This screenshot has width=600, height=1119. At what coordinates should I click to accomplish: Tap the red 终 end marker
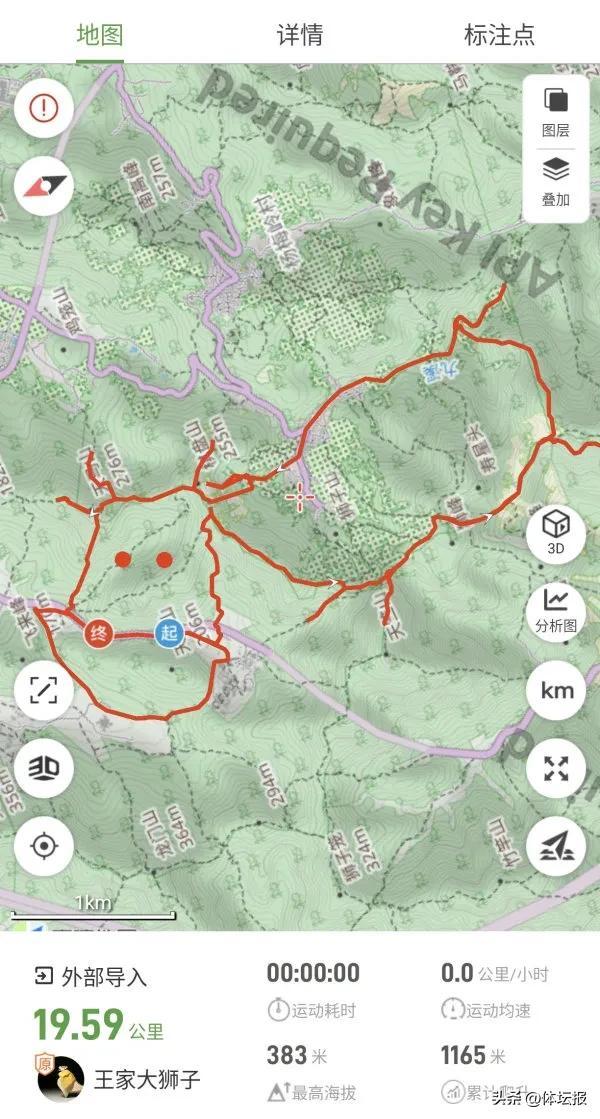[98, 633]
